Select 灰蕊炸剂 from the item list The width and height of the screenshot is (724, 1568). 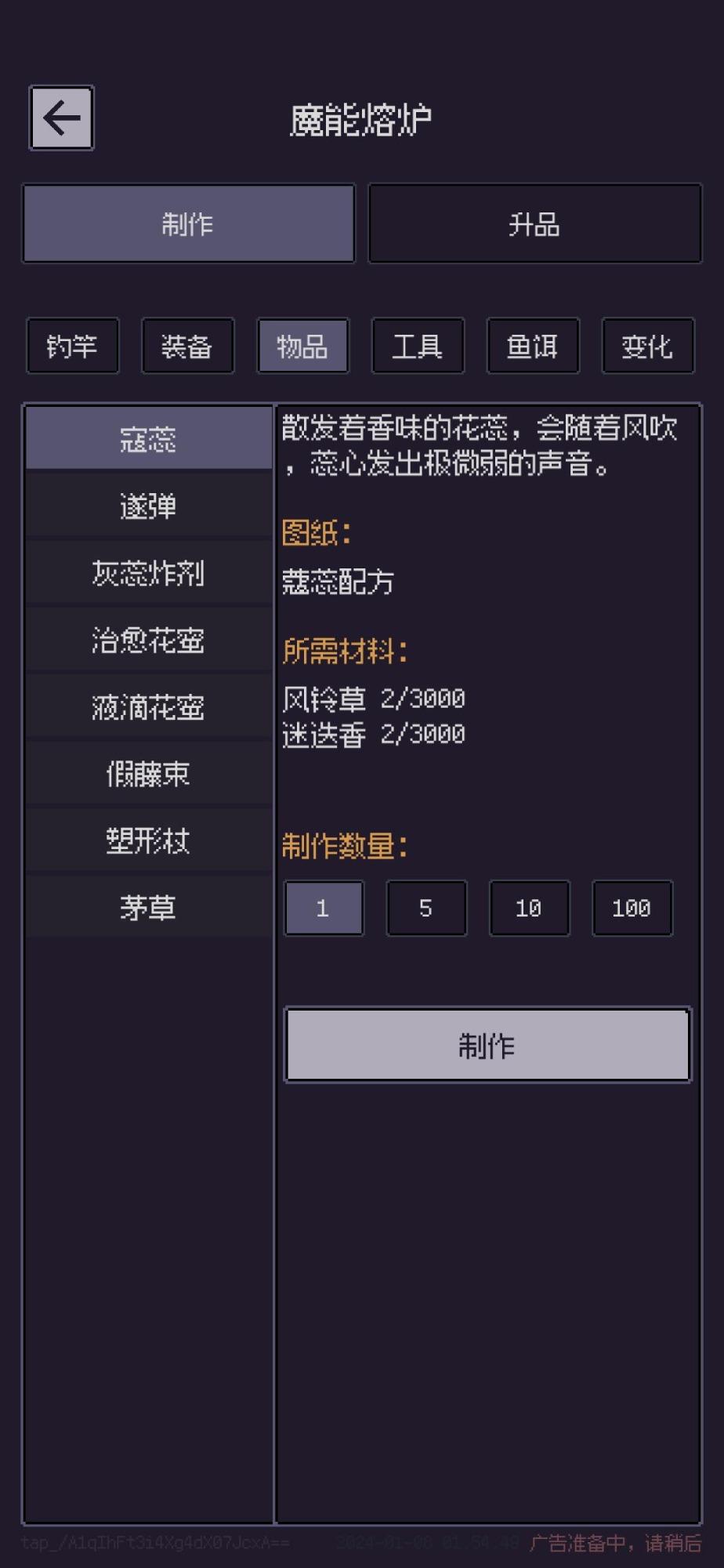click(148, 573)
